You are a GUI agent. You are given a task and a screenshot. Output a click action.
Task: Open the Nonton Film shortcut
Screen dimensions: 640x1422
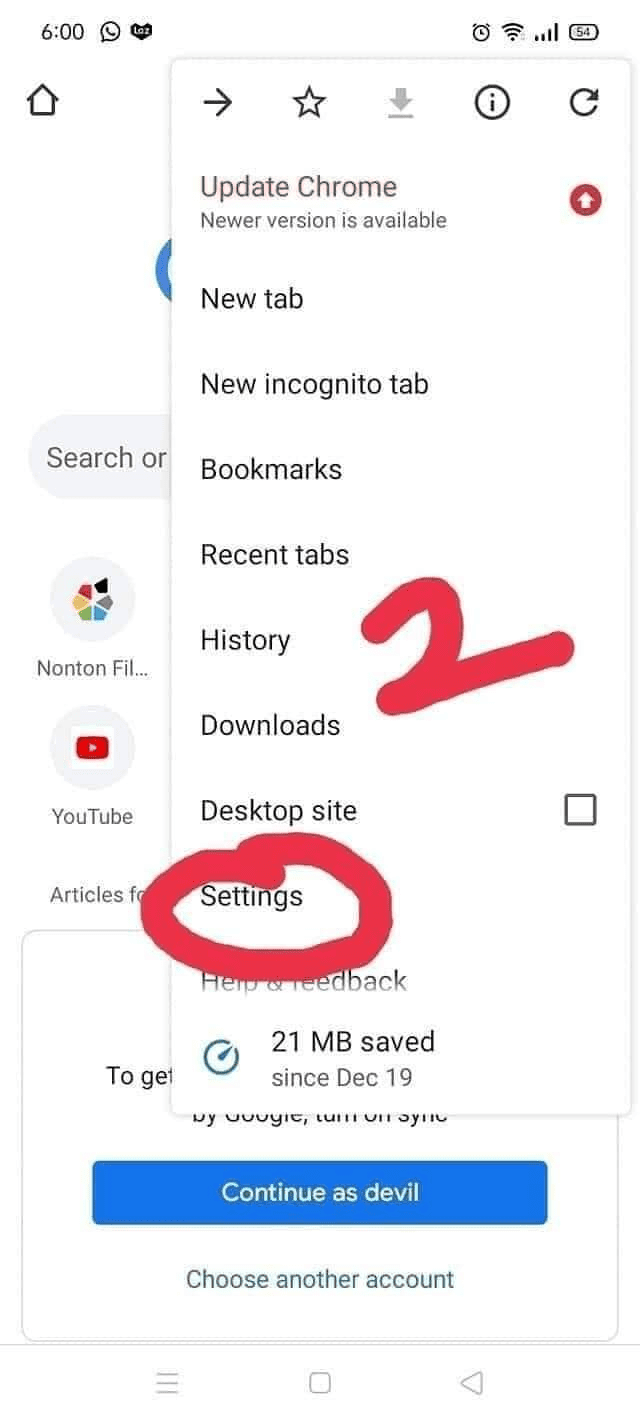[92, 600]
